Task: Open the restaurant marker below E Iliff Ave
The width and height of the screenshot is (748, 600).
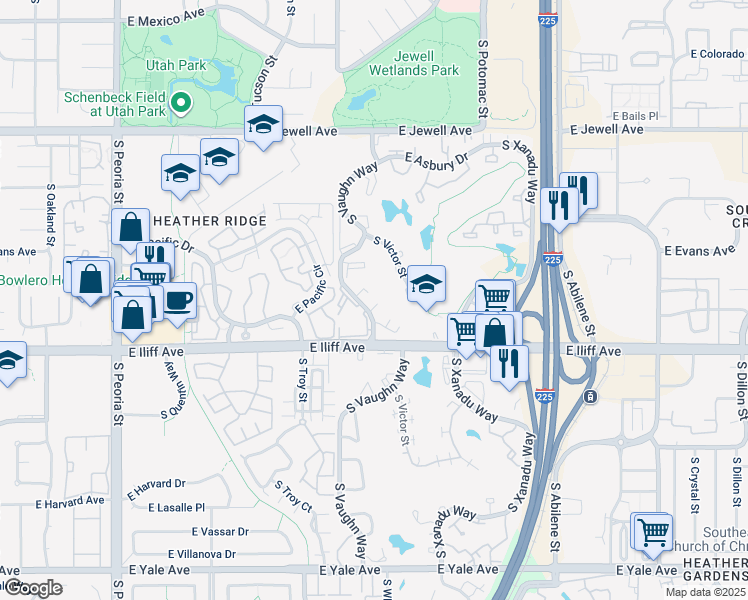Action: (510, 362)
